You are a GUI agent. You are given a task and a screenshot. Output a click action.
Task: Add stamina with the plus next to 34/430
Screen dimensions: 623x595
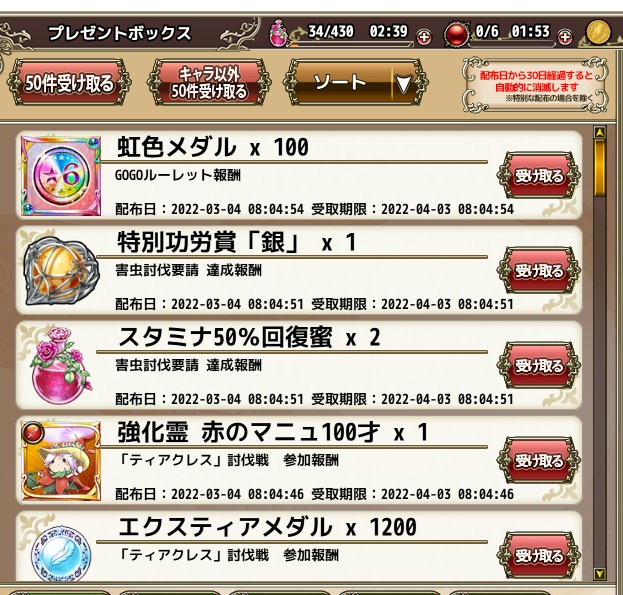coord(424,37)
